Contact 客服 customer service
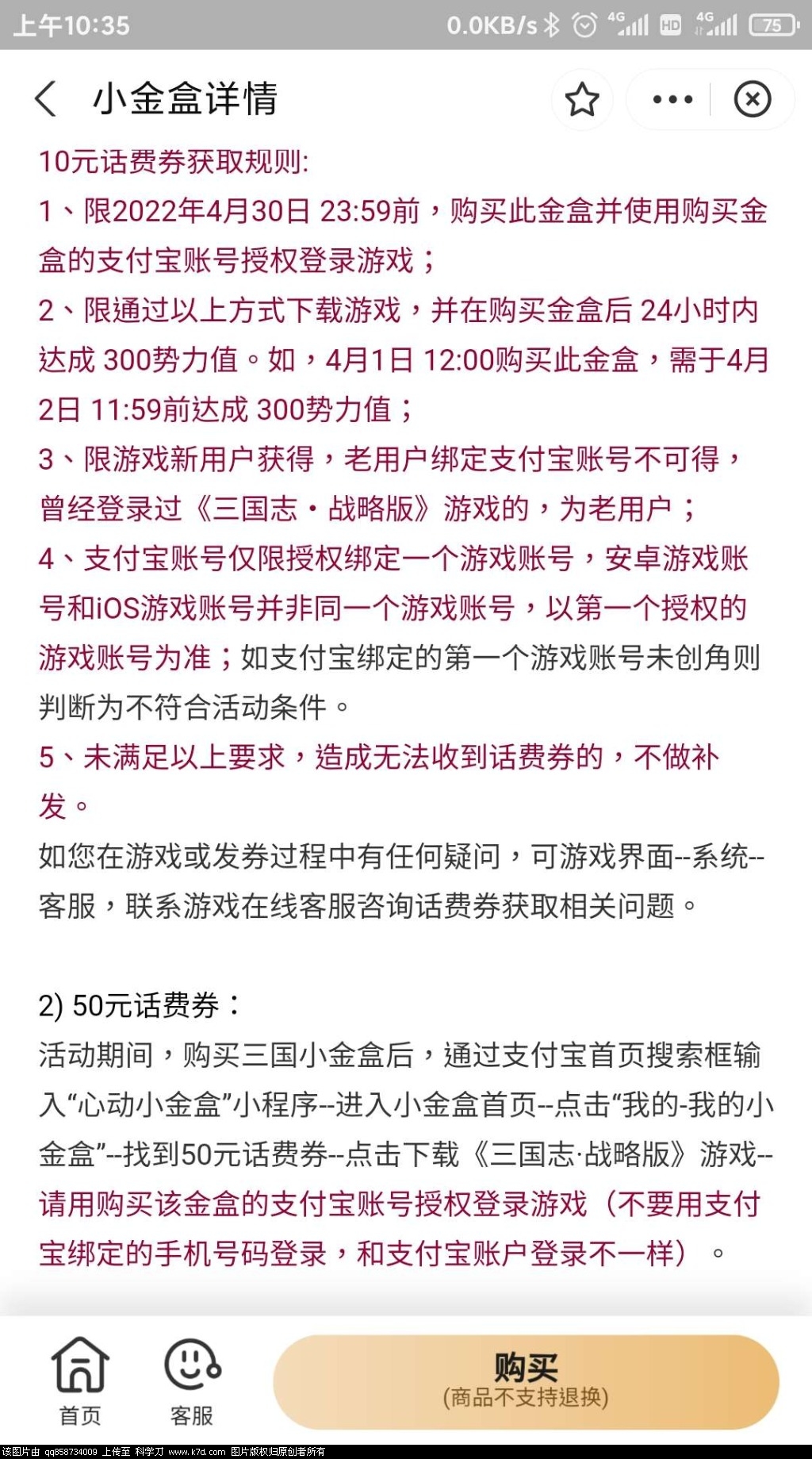This screenshot has width=812, height=1459. click(x=192, y=1380)
